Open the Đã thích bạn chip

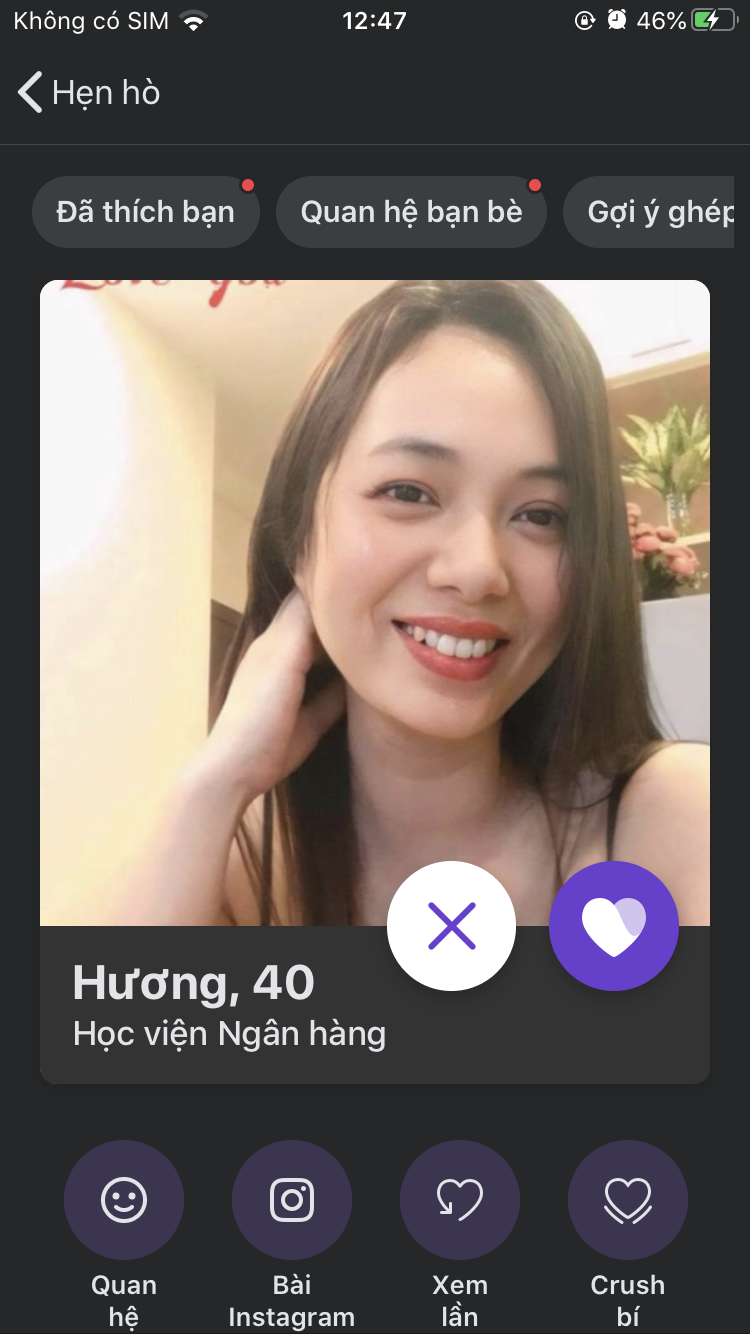pos(146,212)
